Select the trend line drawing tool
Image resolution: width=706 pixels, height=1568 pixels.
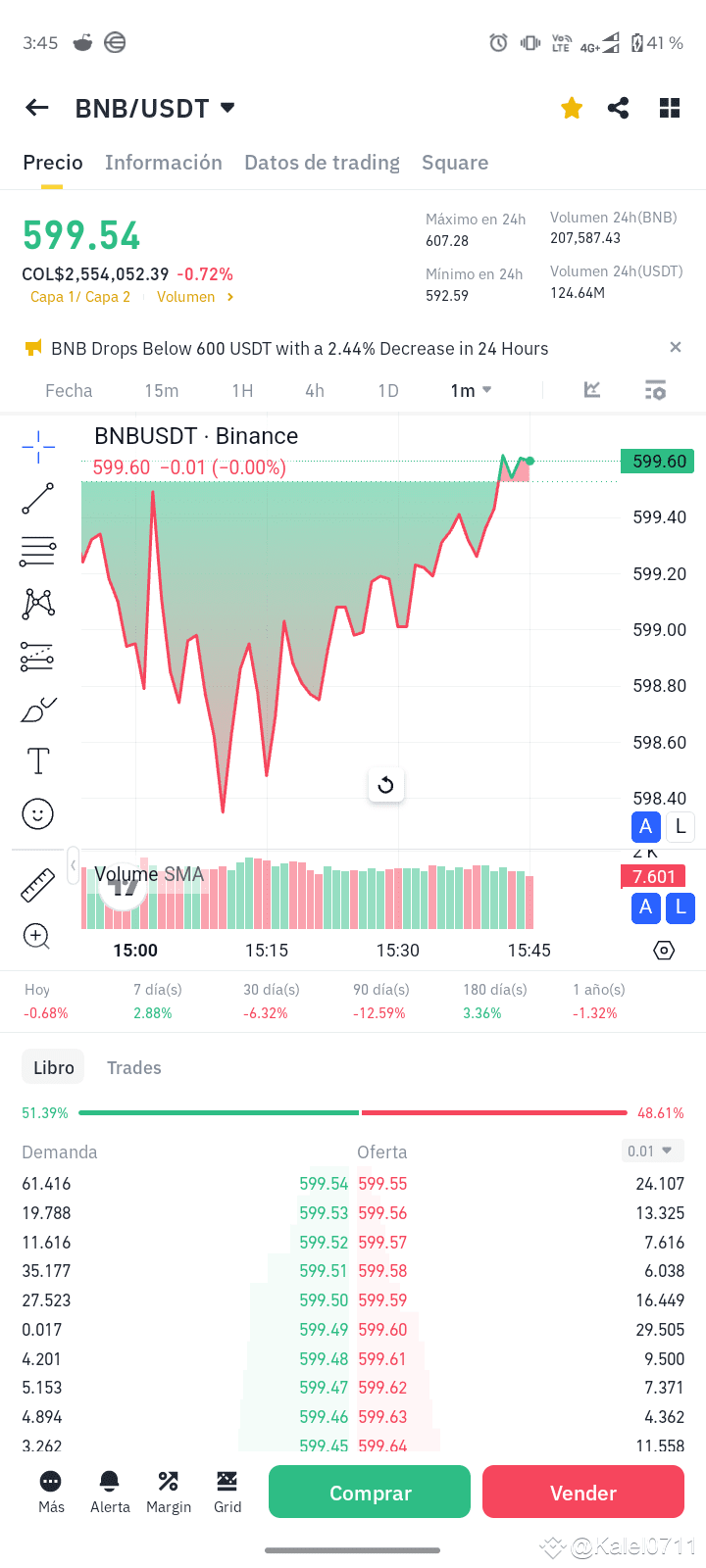coord(37,499)
